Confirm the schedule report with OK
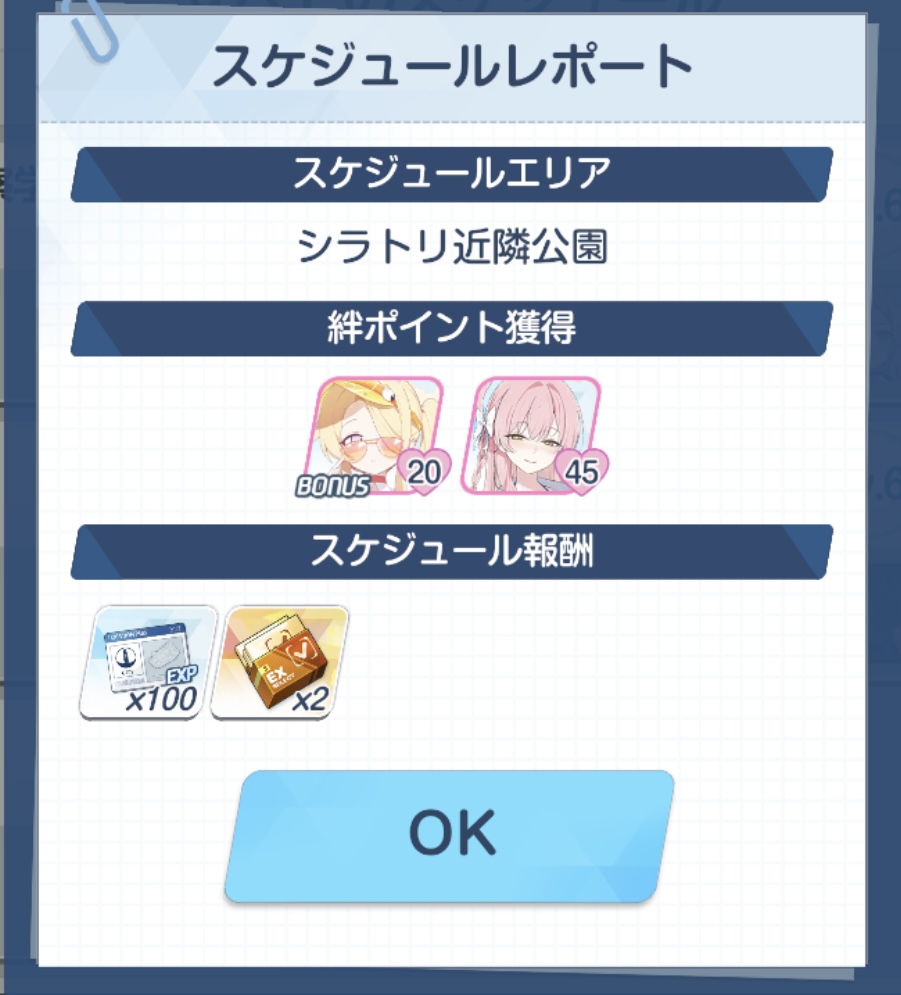The height and width of the screenshot is (995, 901). pyautogui.click(x=449, y=835)
